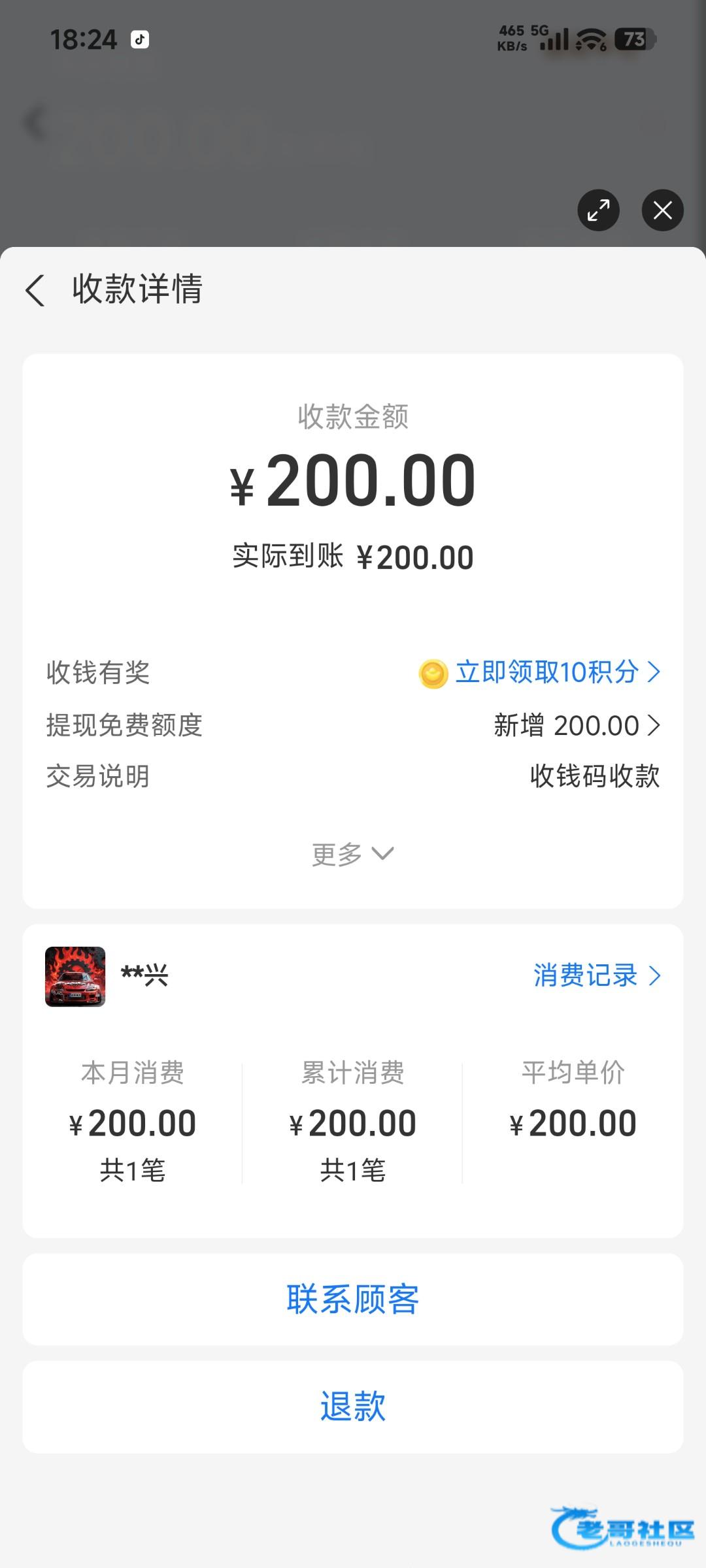The height and width of the screenshot is (1568, 706).
Task: Close the 收款详情 panel
Action: (x=662, y=210)
